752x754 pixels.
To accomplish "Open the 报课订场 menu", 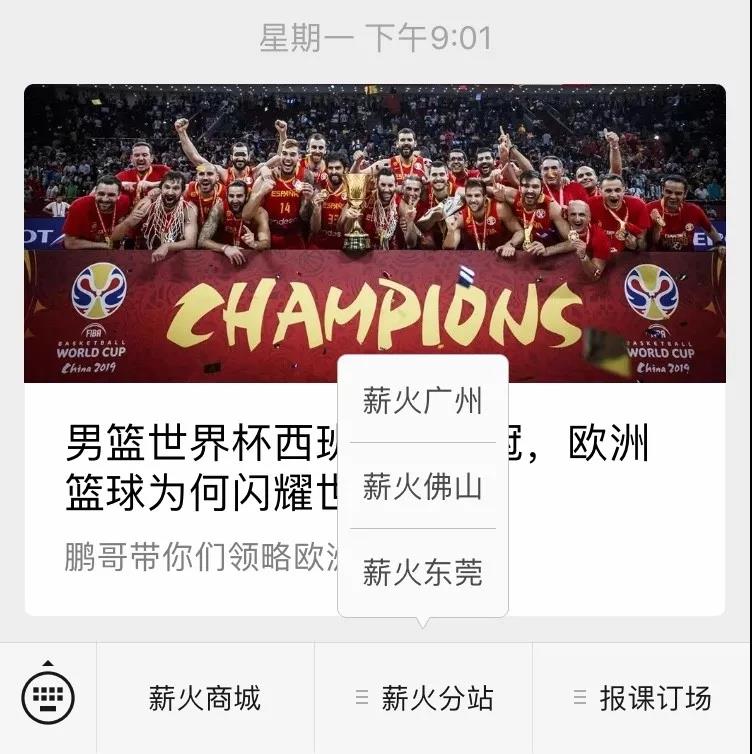I will (x=642, y=698).
